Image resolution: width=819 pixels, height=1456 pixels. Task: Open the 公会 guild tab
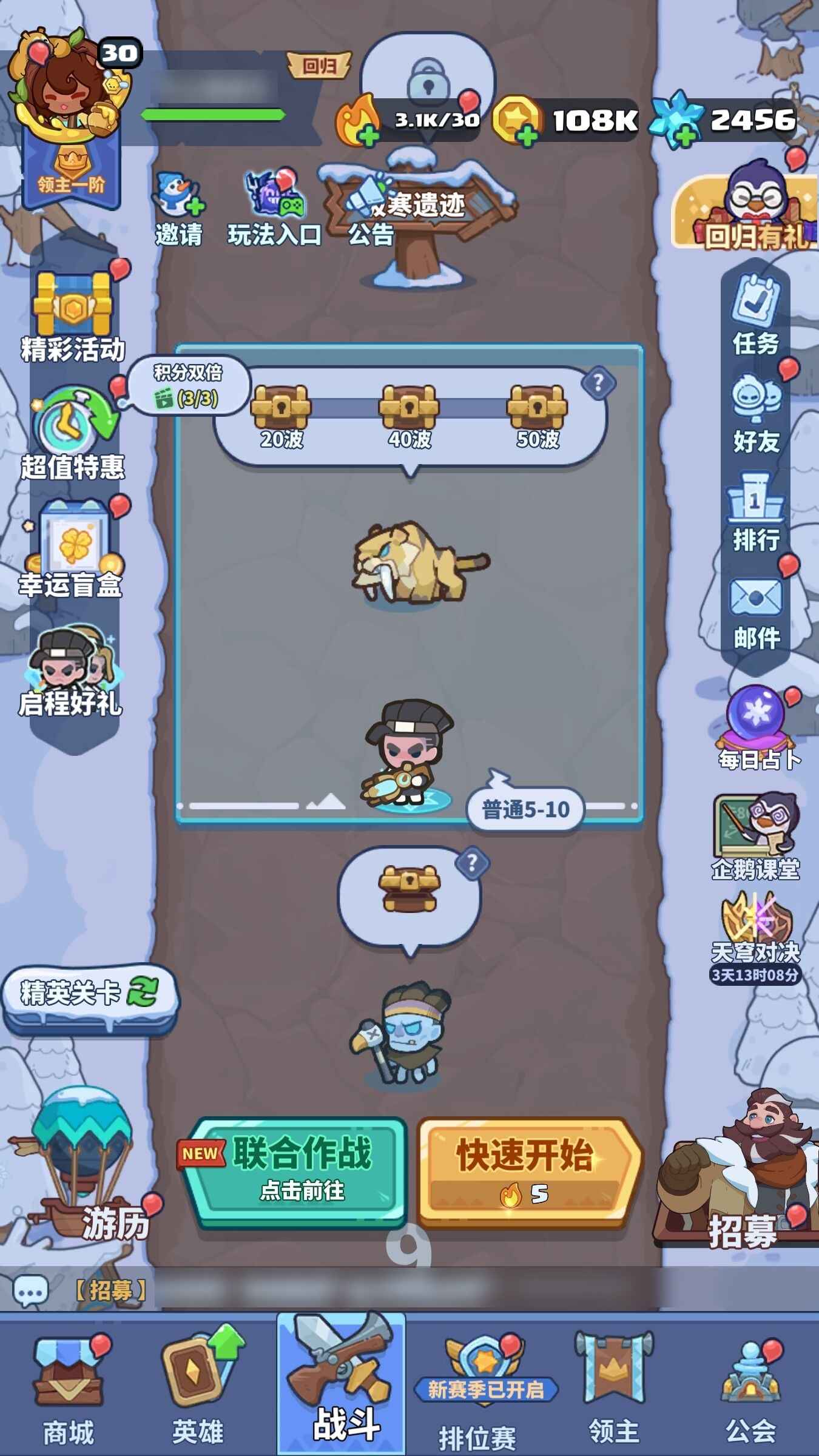(751, 1389)
